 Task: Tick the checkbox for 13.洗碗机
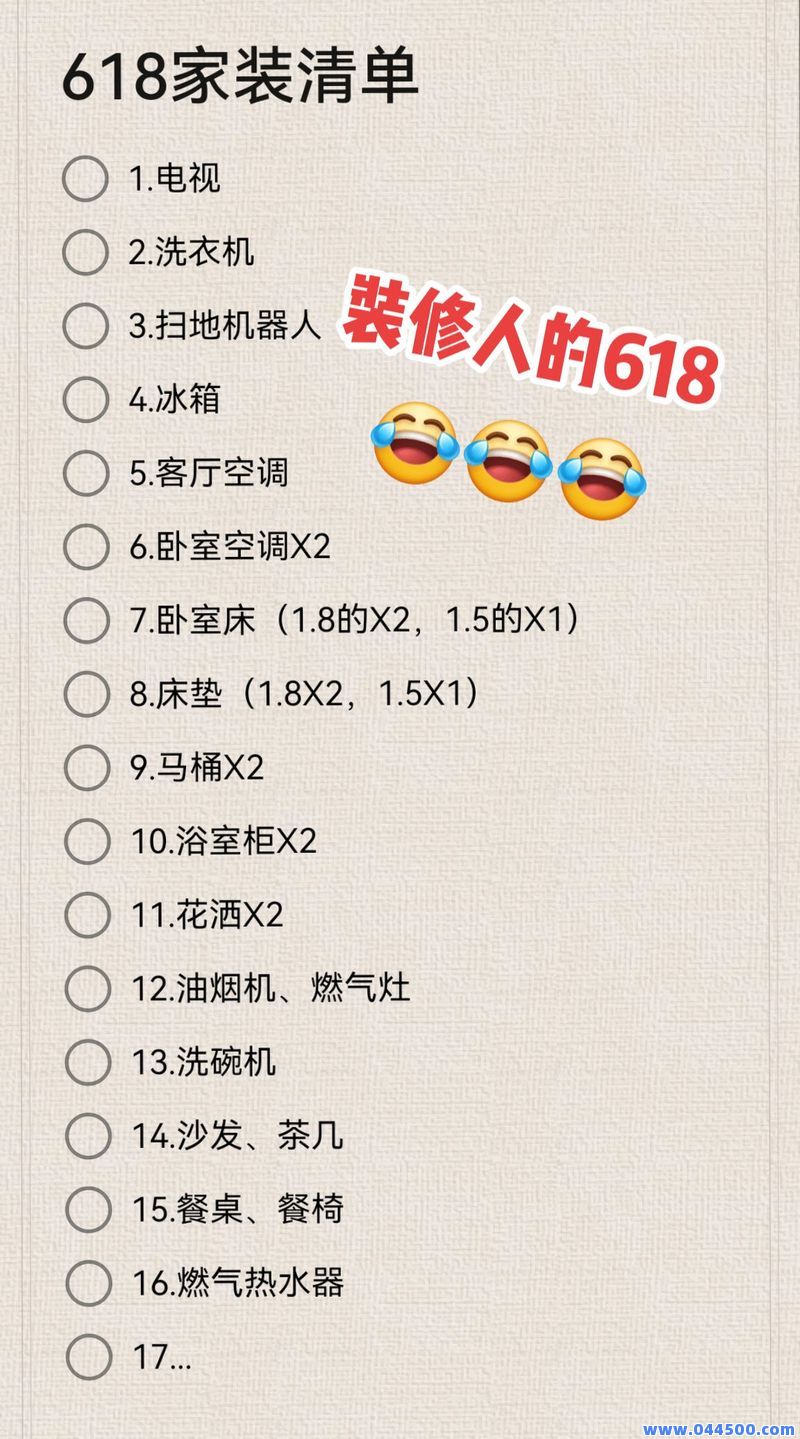tap(86, 1061)
